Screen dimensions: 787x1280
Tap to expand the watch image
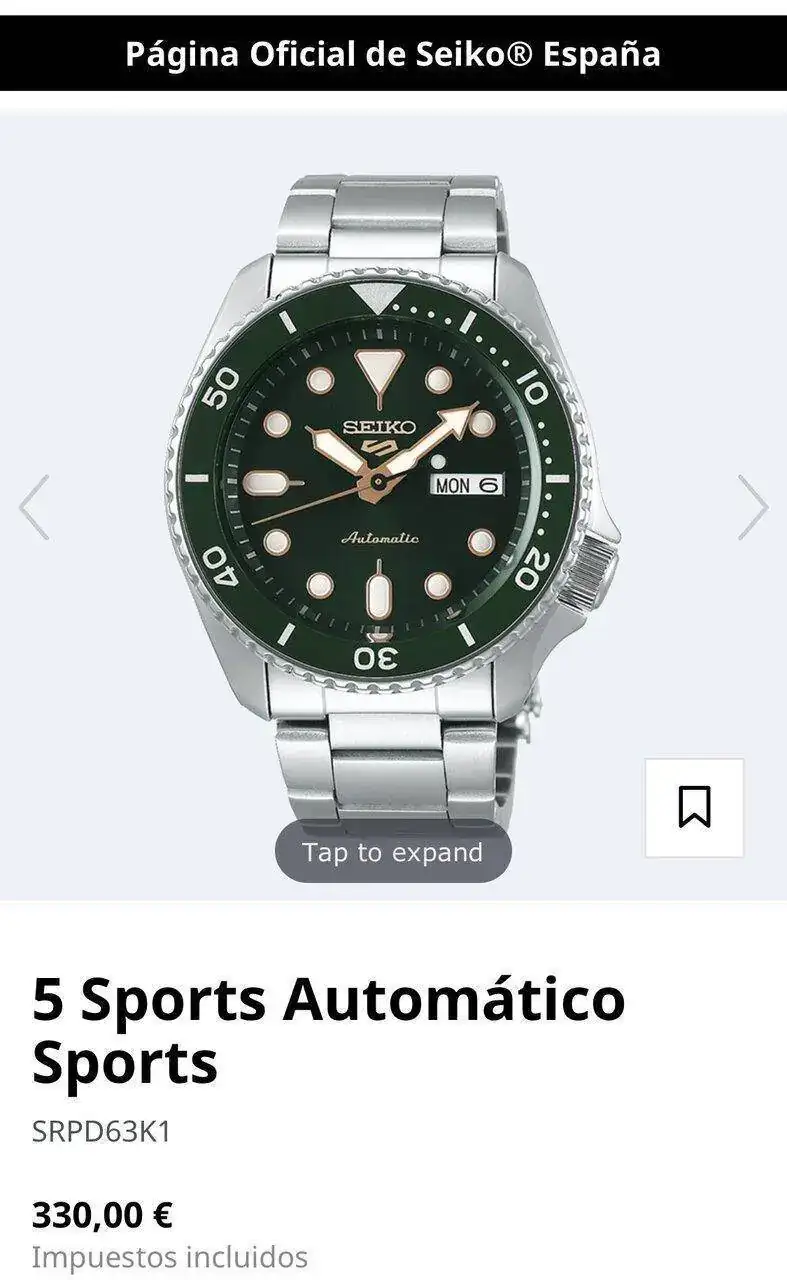393,853
